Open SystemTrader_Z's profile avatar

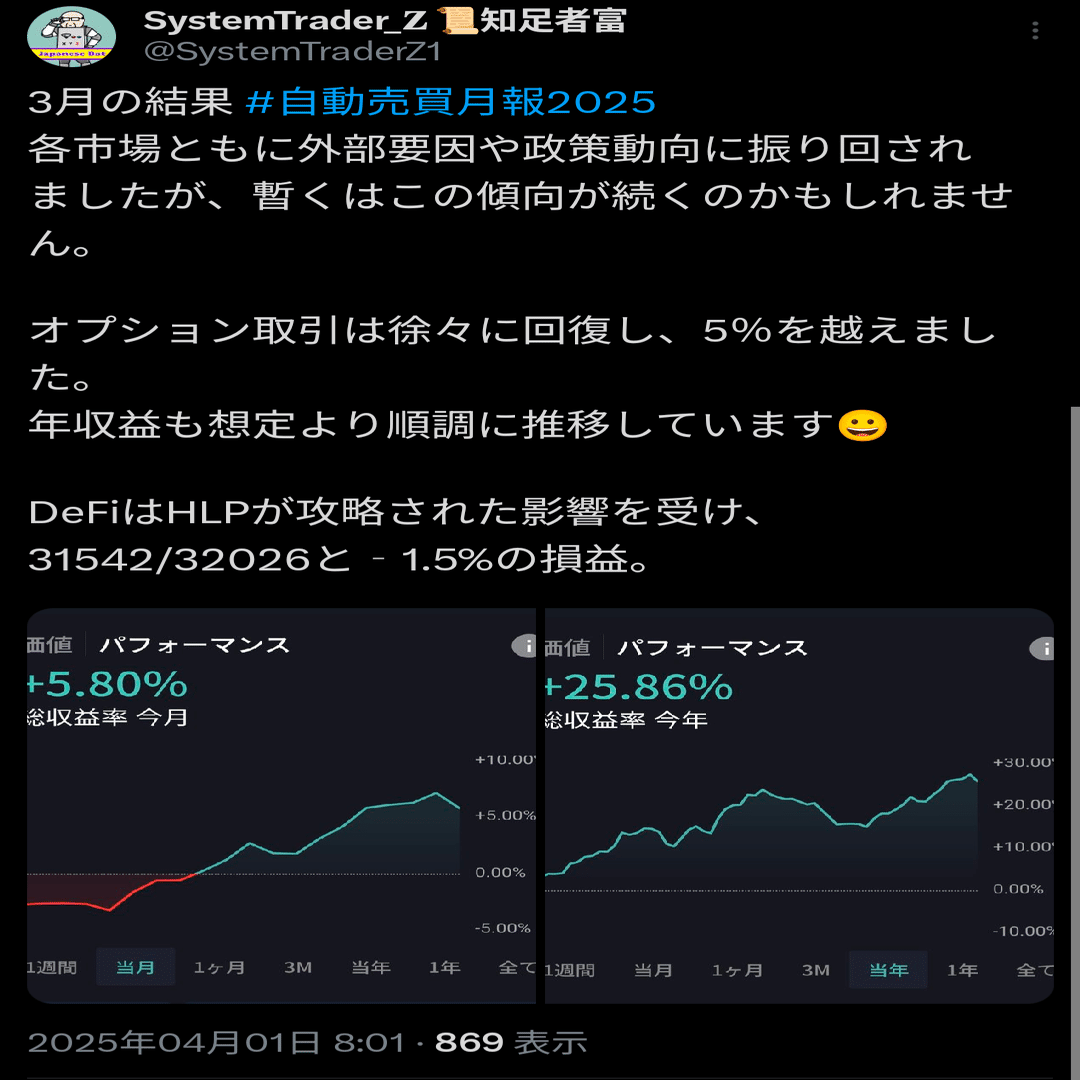coord(71,36)
